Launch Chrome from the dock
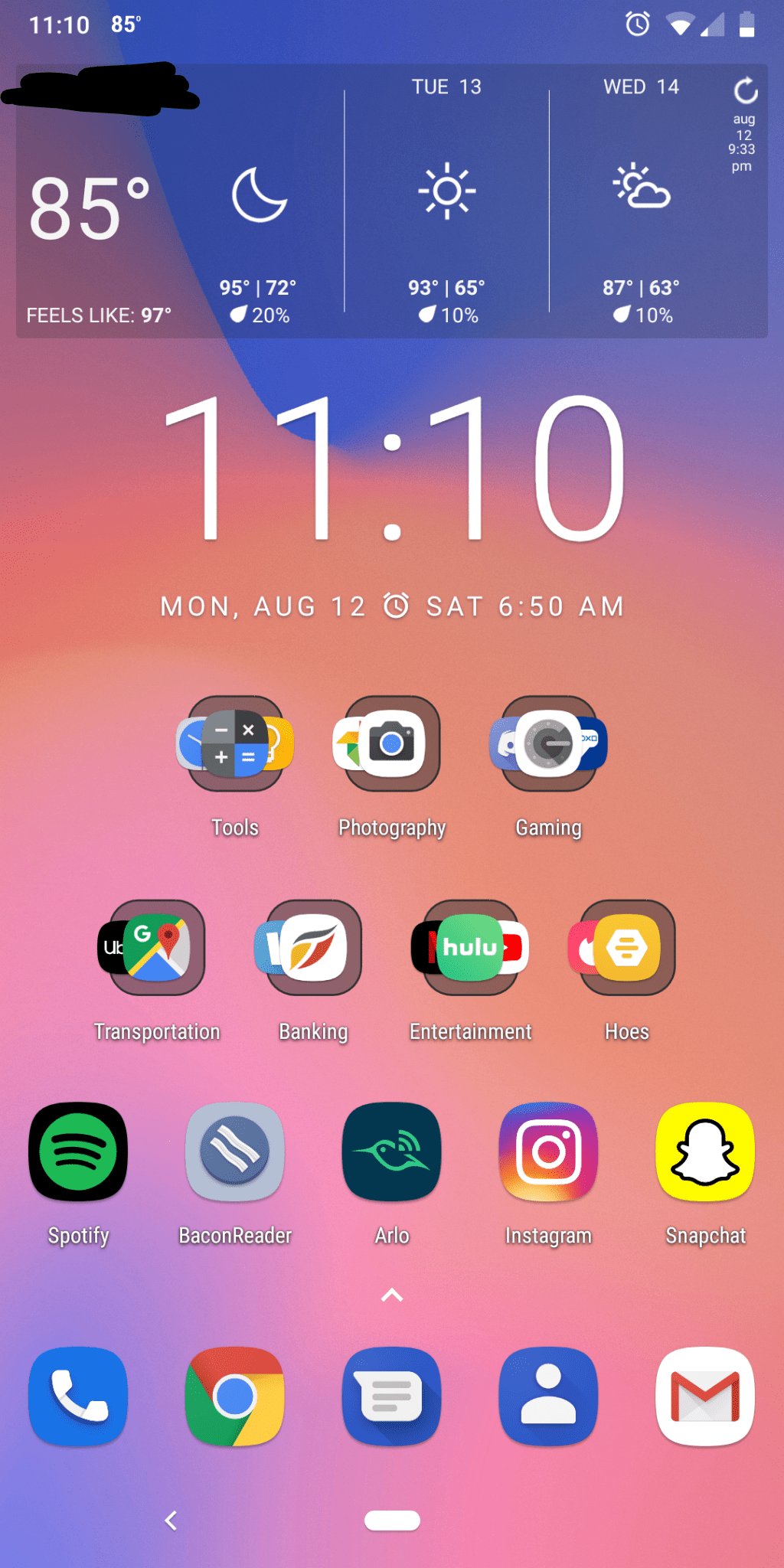 (x=234, y=1396)
